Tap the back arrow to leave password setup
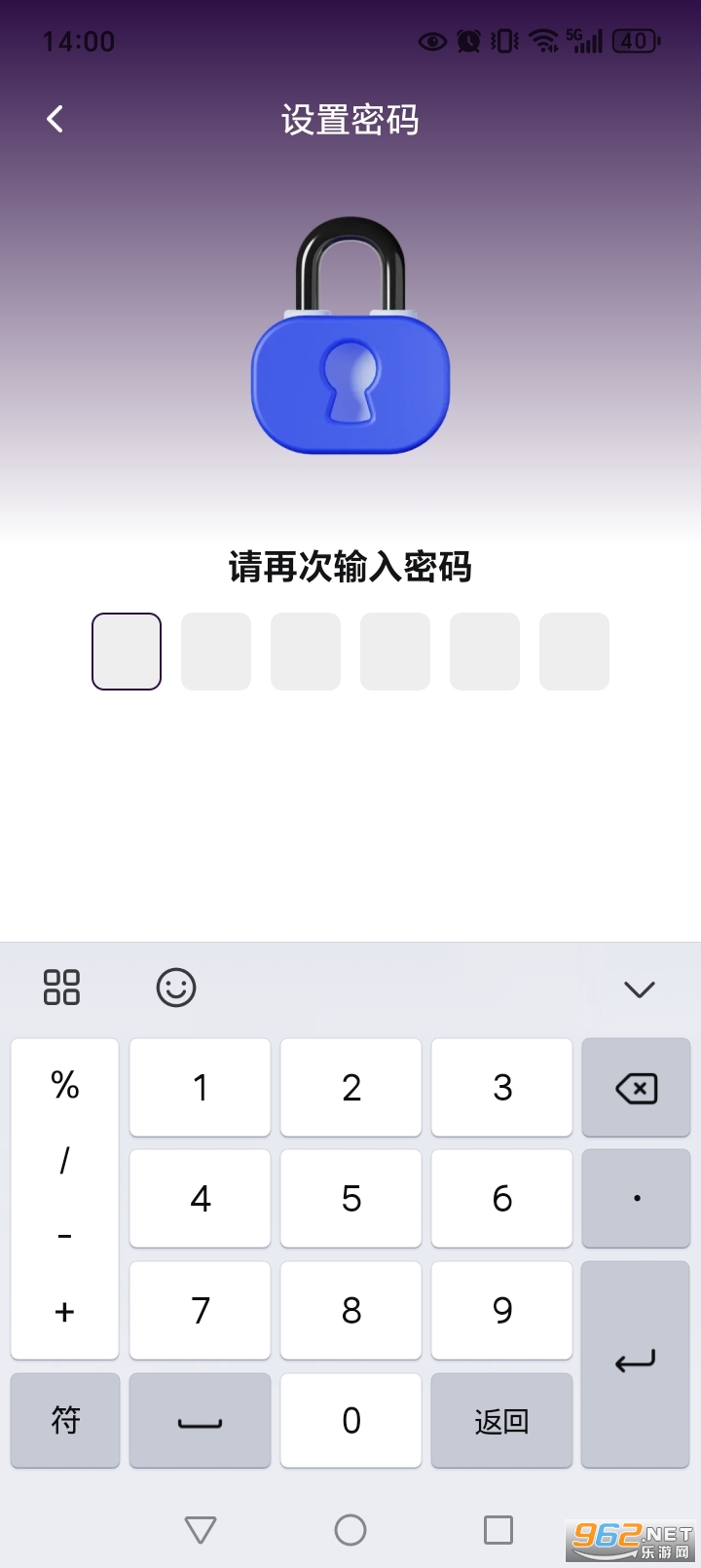 55,118
